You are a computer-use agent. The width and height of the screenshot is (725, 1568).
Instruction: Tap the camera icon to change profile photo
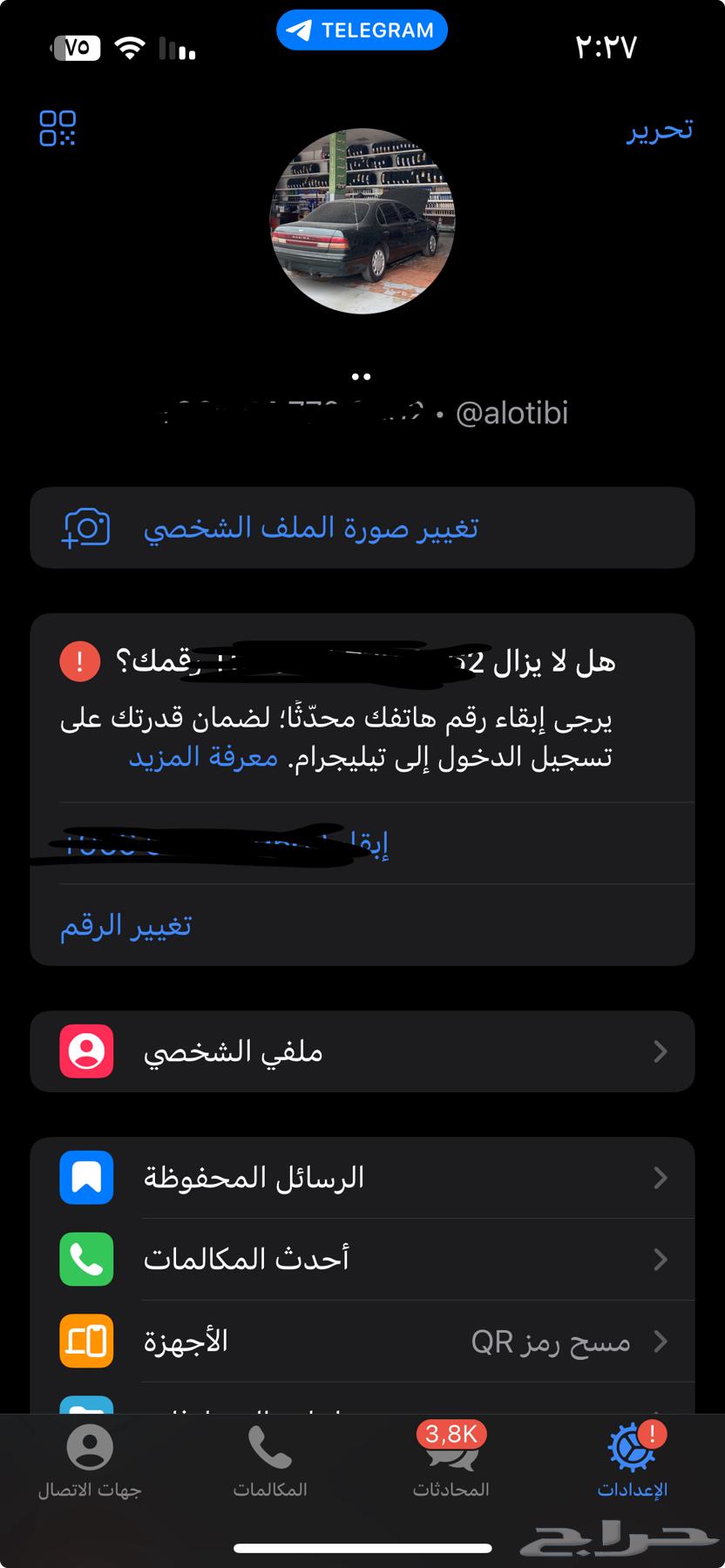tap(85, 527)
